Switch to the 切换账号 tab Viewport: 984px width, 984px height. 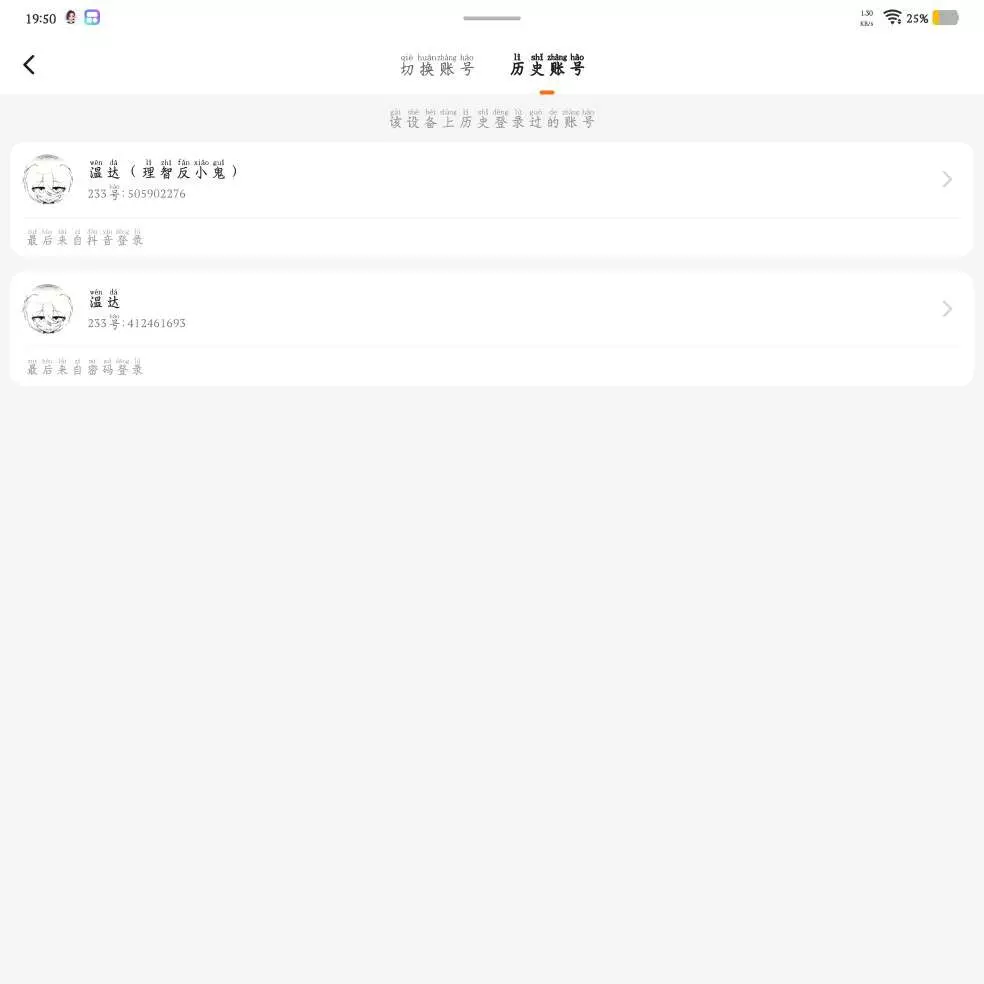click(x=437, y=67)
